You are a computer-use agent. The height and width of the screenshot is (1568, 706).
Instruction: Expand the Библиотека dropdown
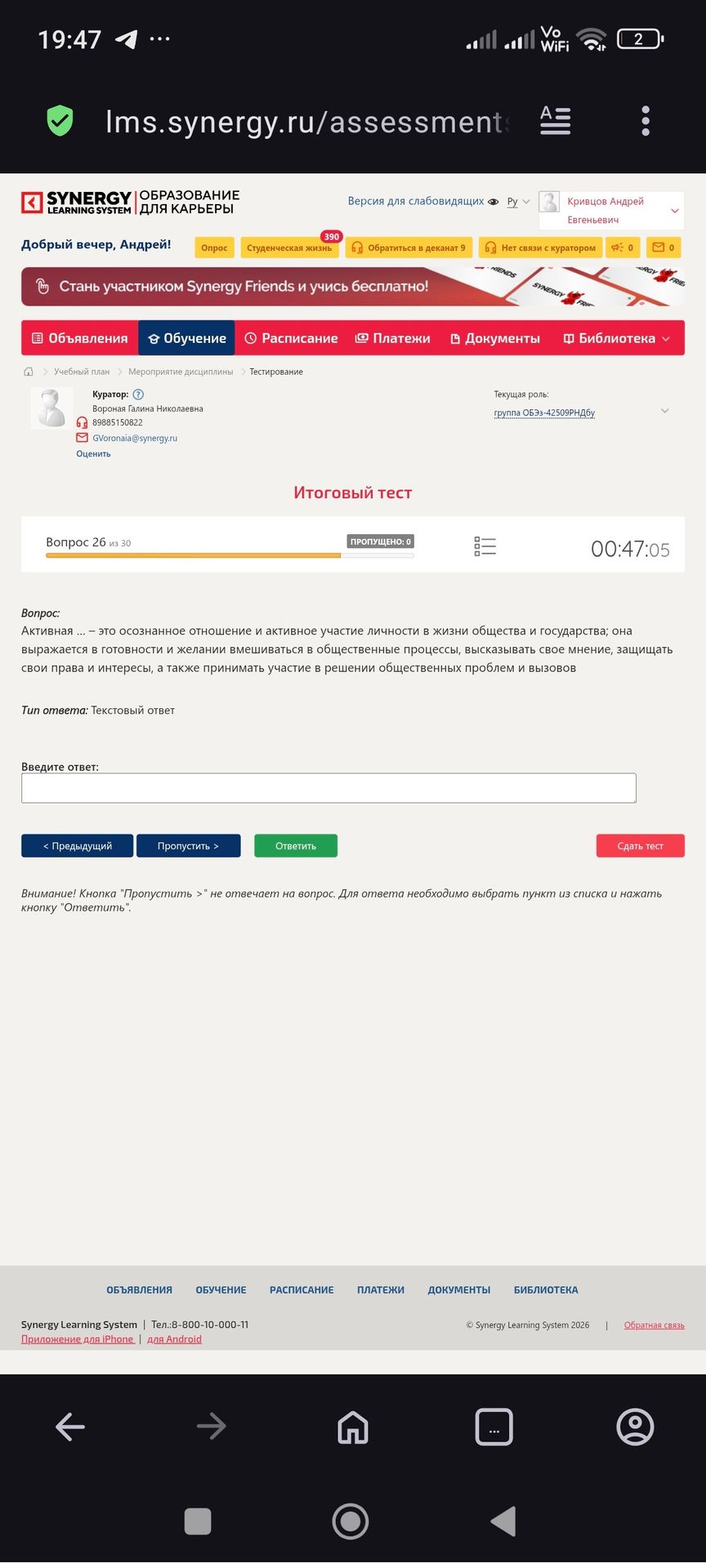(617, 338)
